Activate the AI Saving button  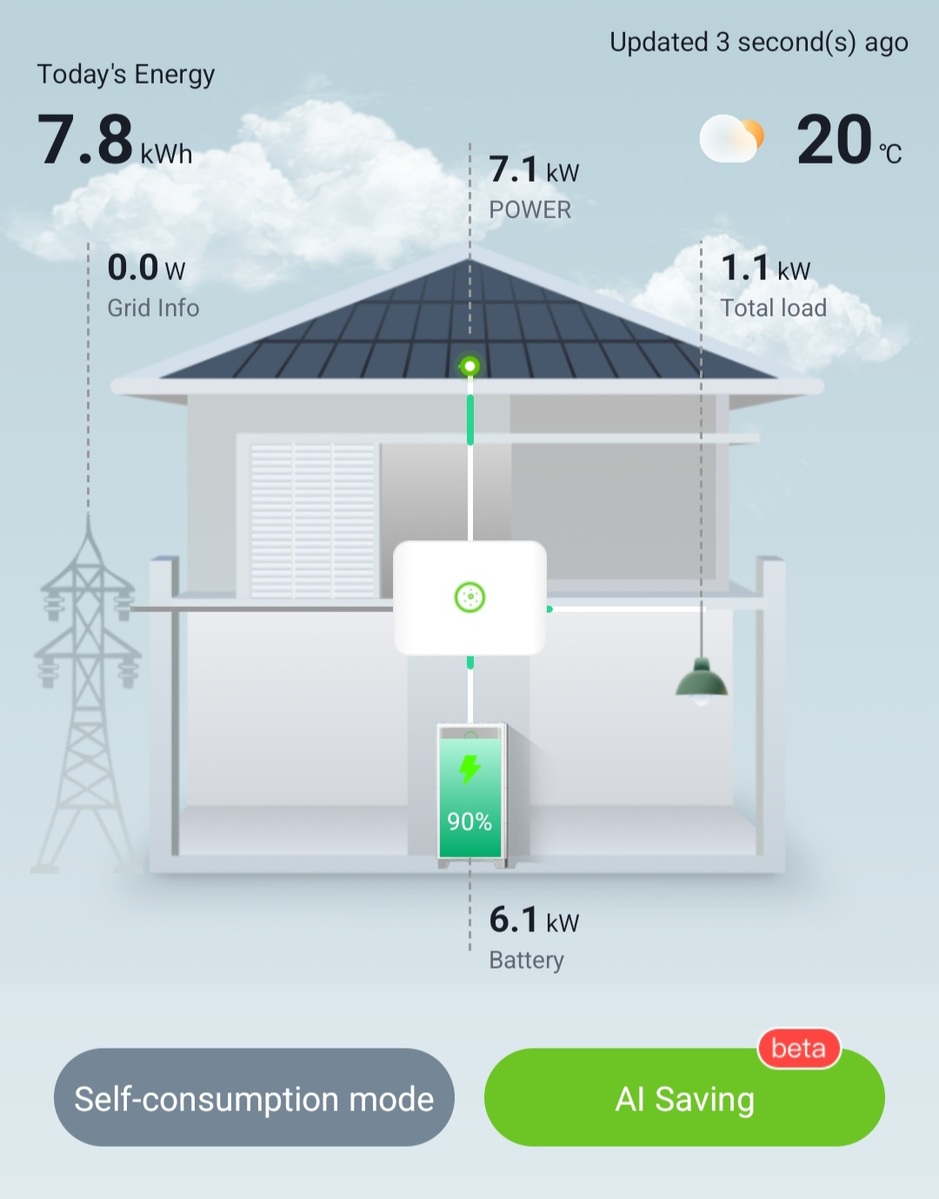point(684,1098)
